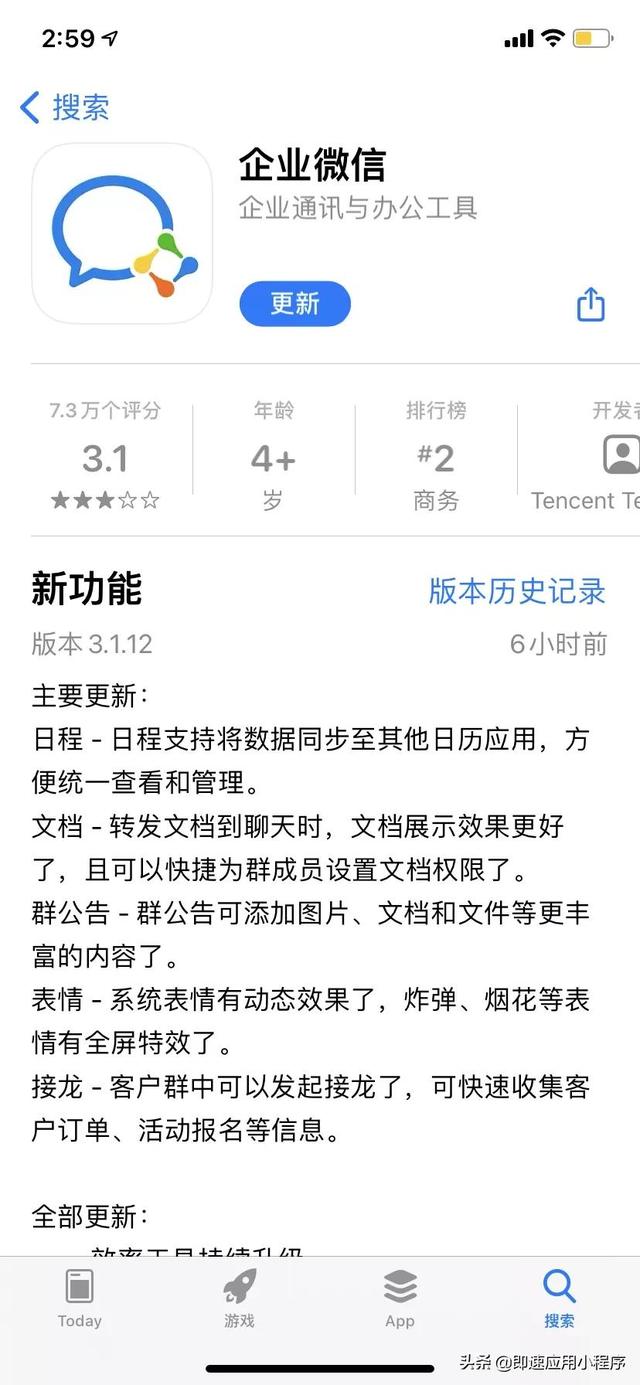
Task: Tap 更新 to update 企业微信
Action: click(x=294, y=303)
